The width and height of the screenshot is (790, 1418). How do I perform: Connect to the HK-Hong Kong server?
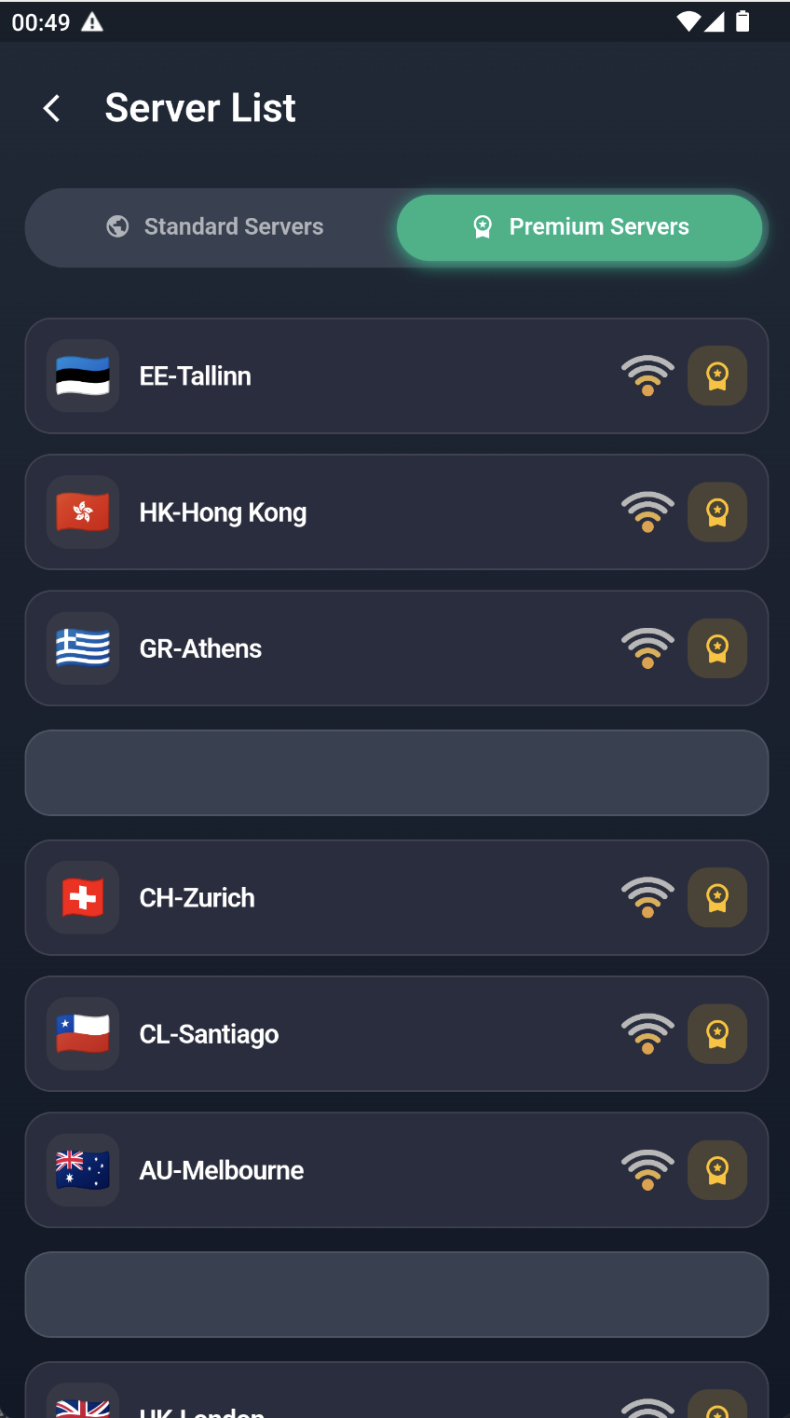396,512
